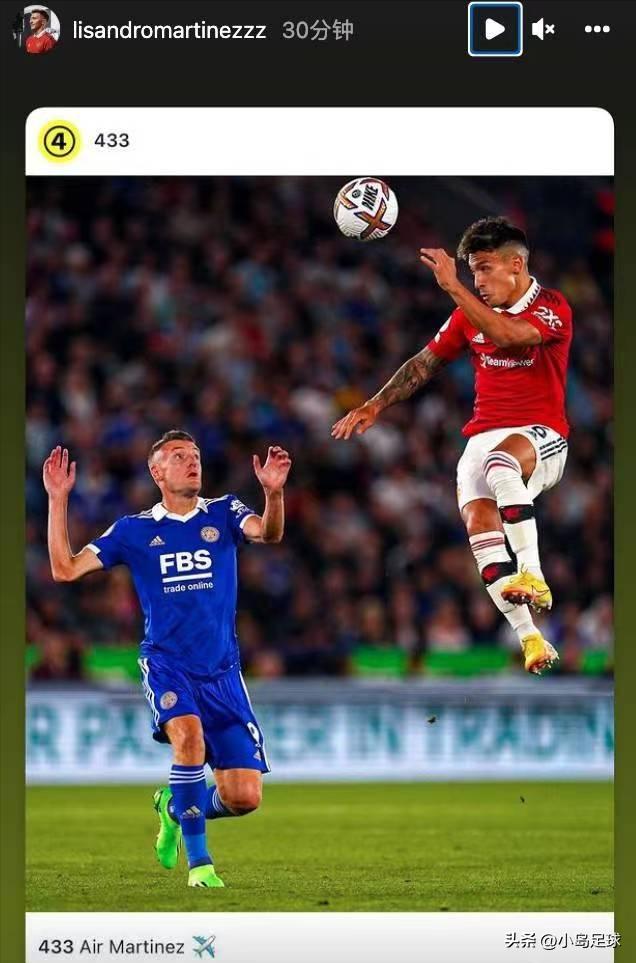
Task: Open lisandromartinezzz's profile picture
Action: click(x=37, y=30)
